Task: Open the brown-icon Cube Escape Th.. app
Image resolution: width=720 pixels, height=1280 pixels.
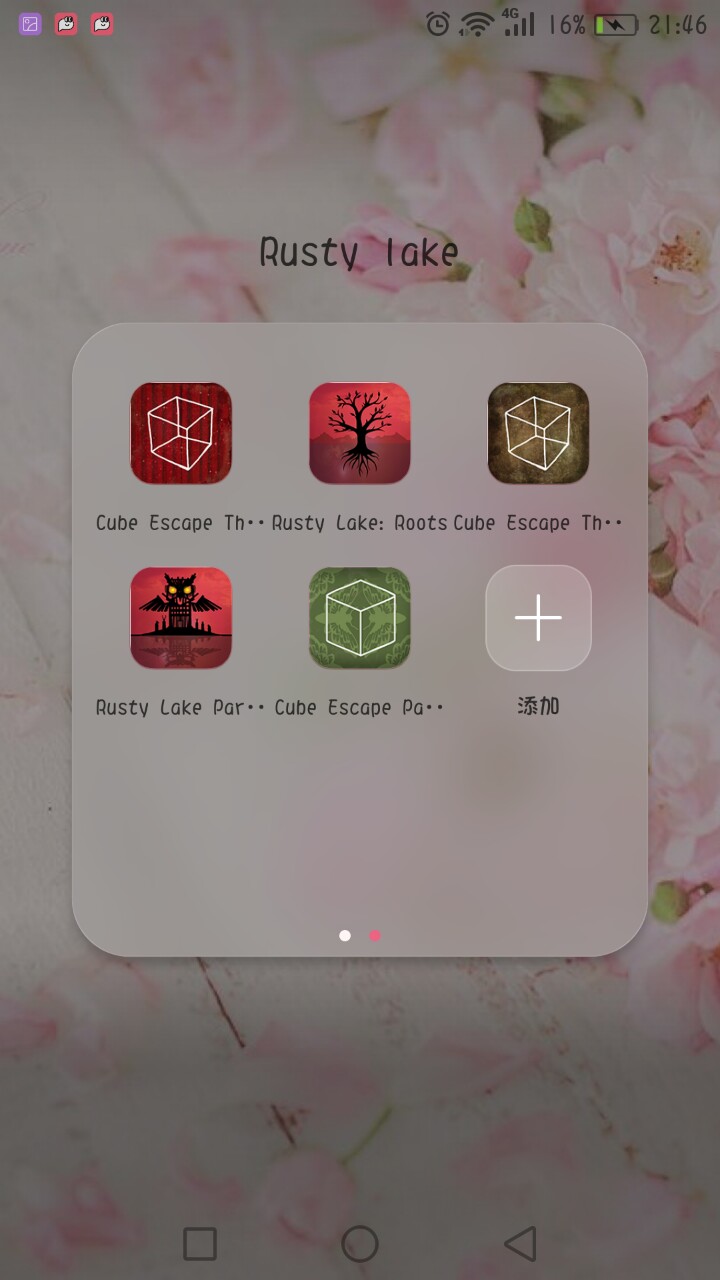Action: [x=538, y=433]
